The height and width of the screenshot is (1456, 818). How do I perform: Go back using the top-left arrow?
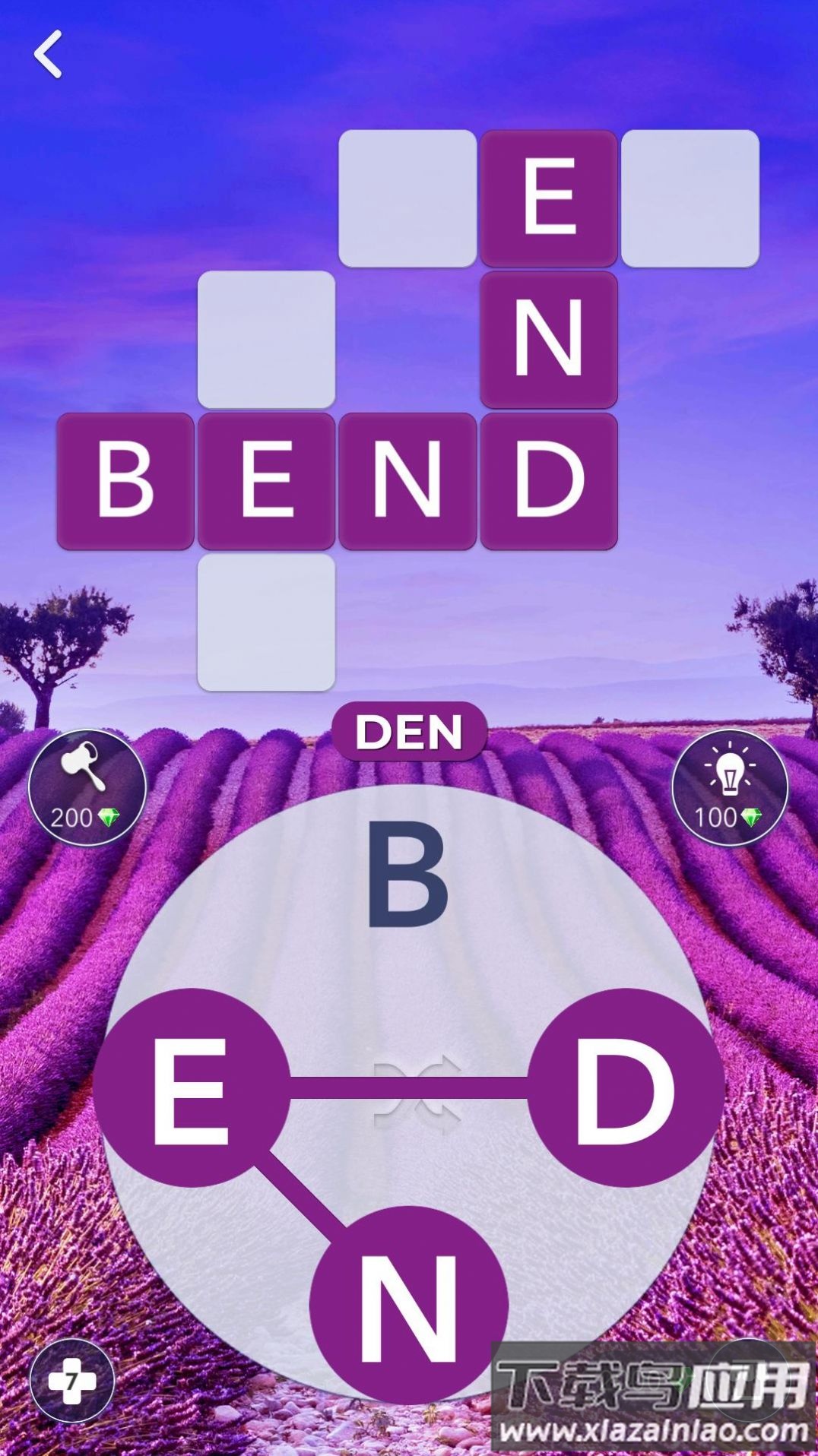[48, 55]
